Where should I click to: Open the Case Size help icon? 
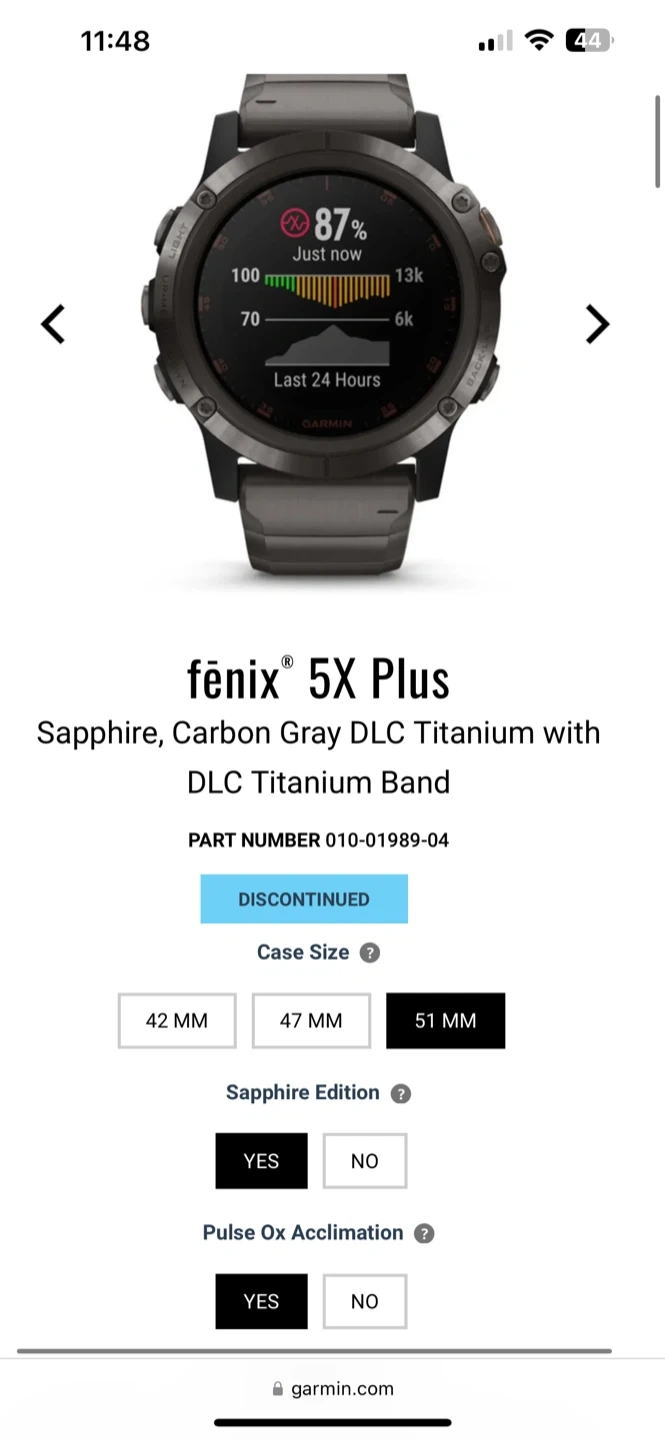point(370,953)
